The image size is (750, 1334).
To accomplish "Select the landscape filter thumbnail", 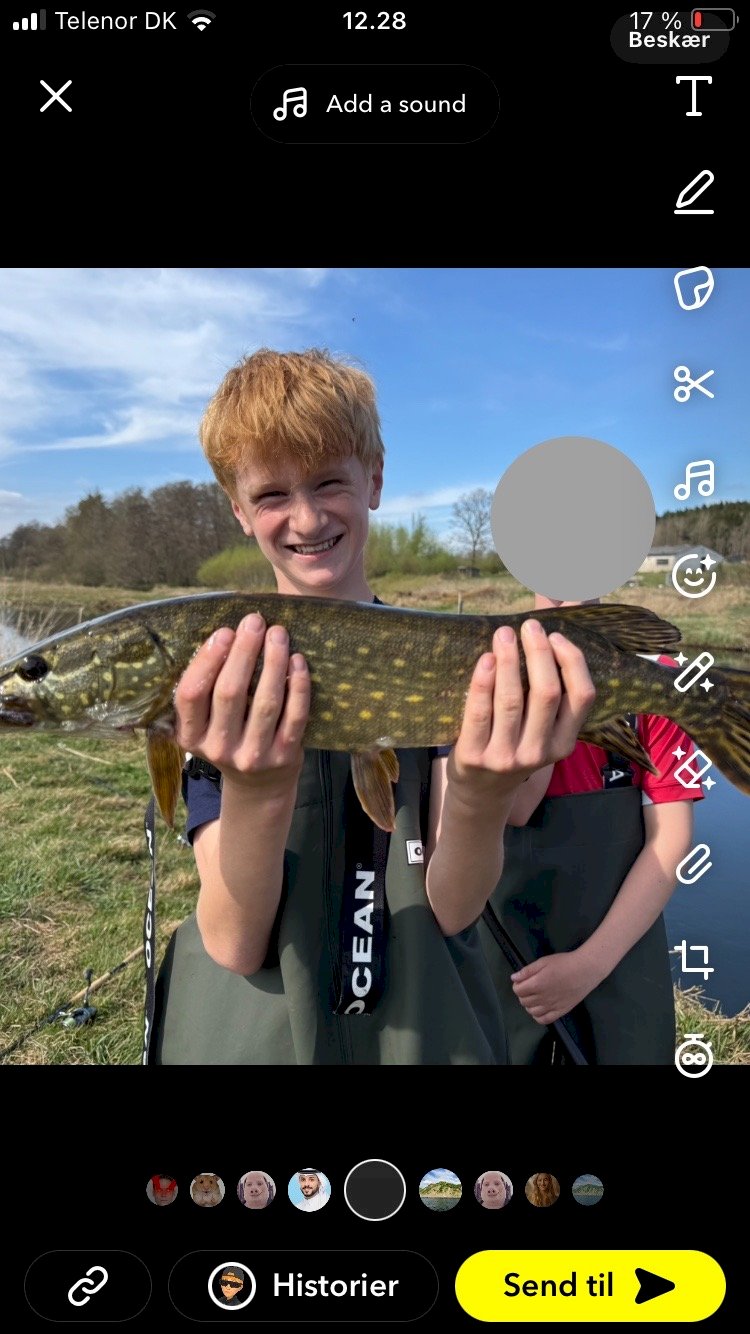I will pos(440,1190).
